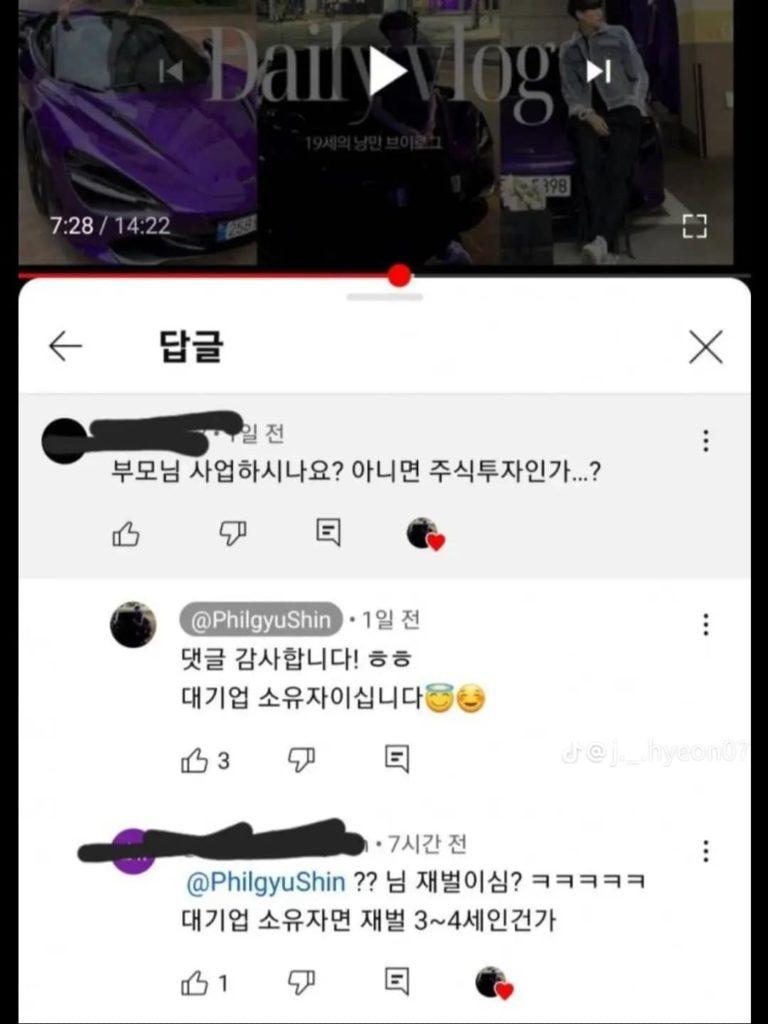Reply to @PhilgyuShin's comment
This screenshot has height=1024, width=768.
pos(397,760)
